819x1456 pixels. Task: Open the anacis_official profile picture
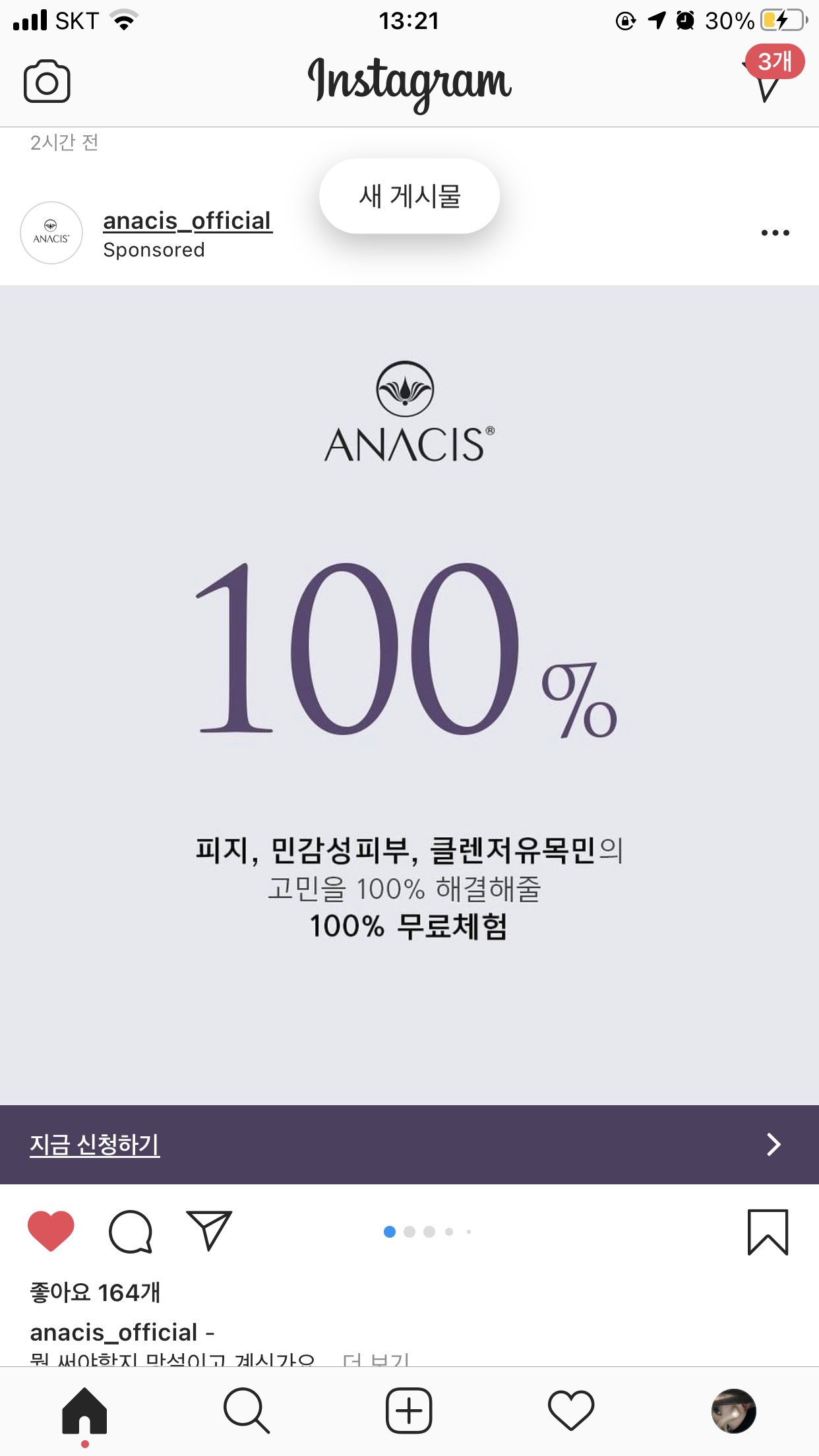(x=51, y=233)
